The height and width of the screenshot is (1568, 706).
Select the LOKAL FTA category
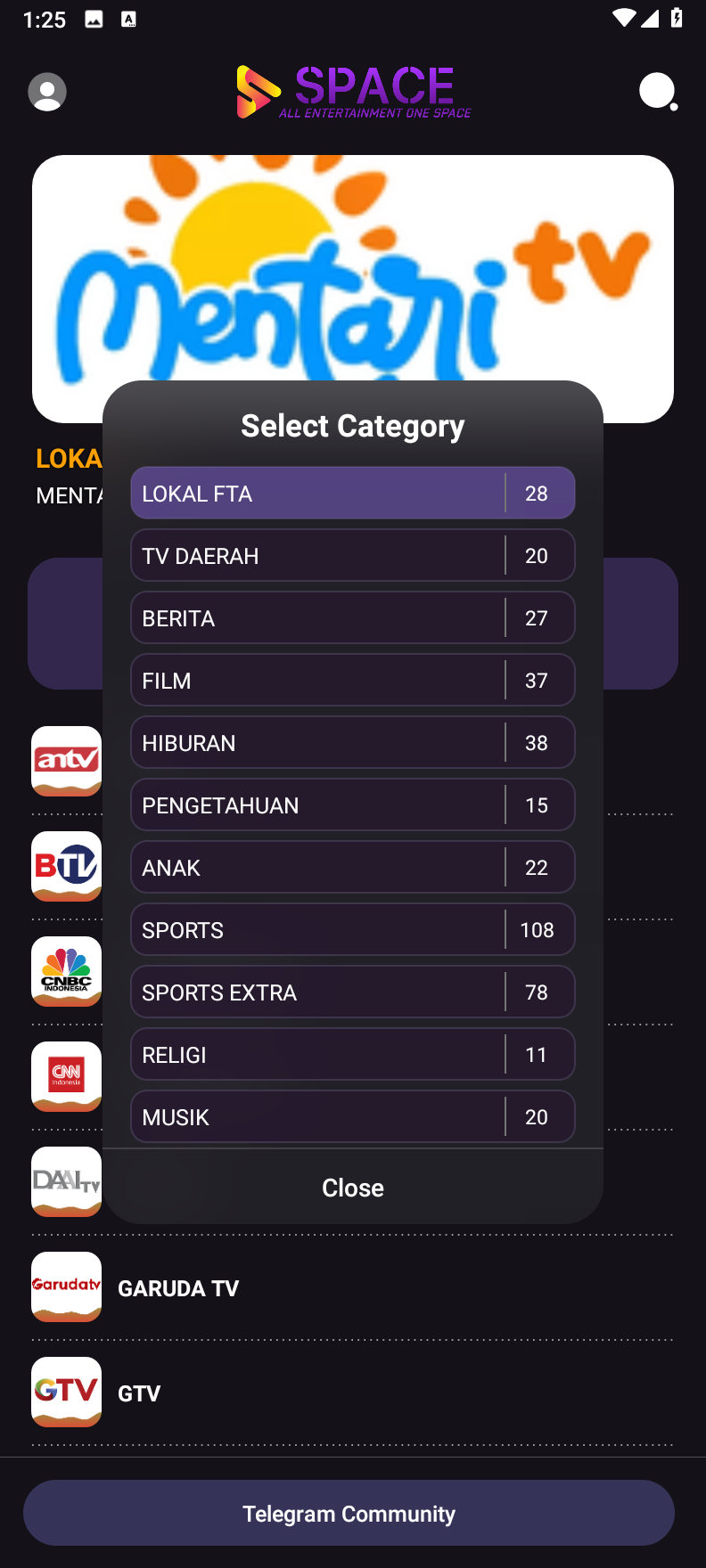[x=353, y=493]
